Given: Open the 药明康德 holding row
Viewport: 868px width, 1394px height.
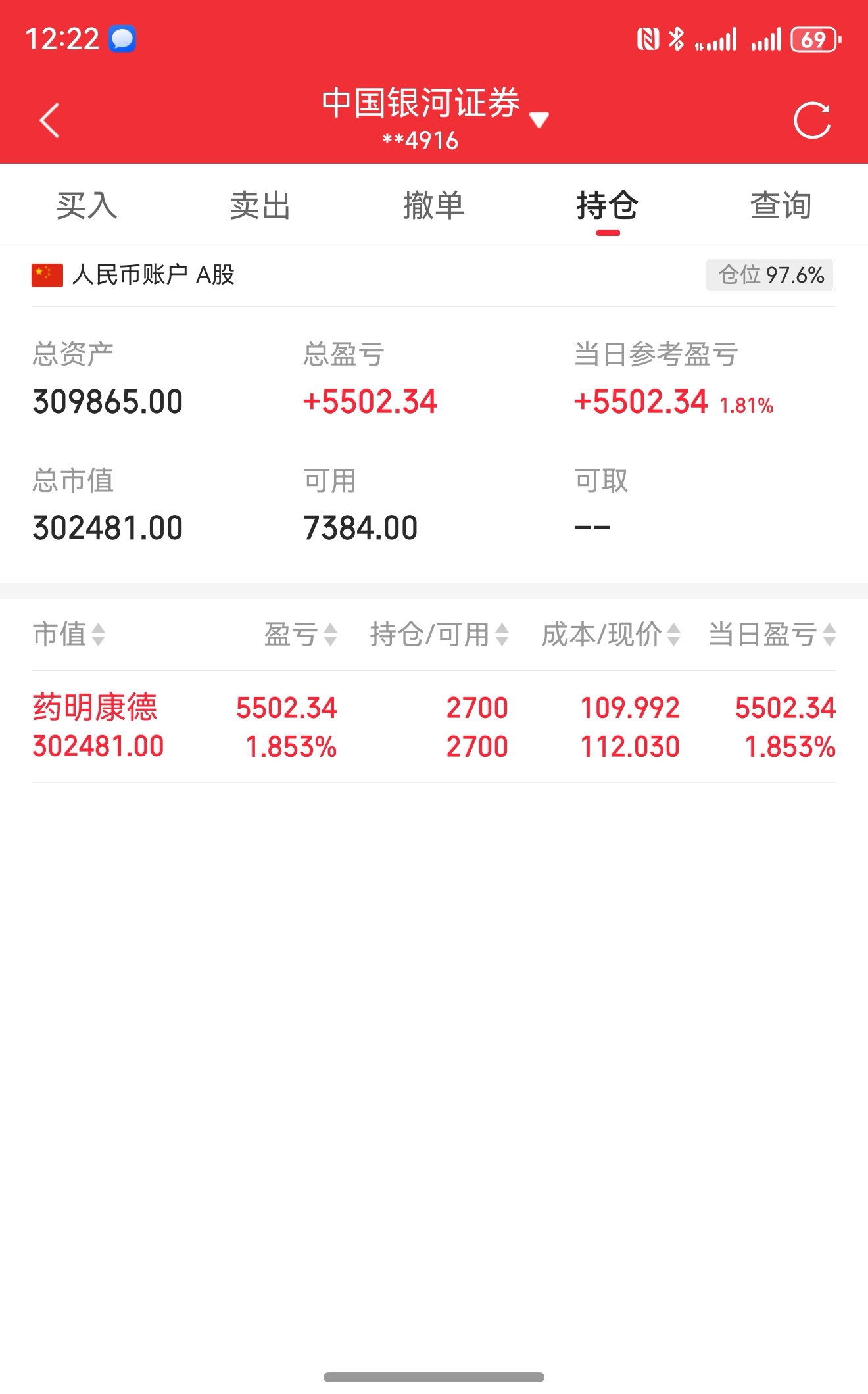Looking at the screenshot, I should point(434,727).
